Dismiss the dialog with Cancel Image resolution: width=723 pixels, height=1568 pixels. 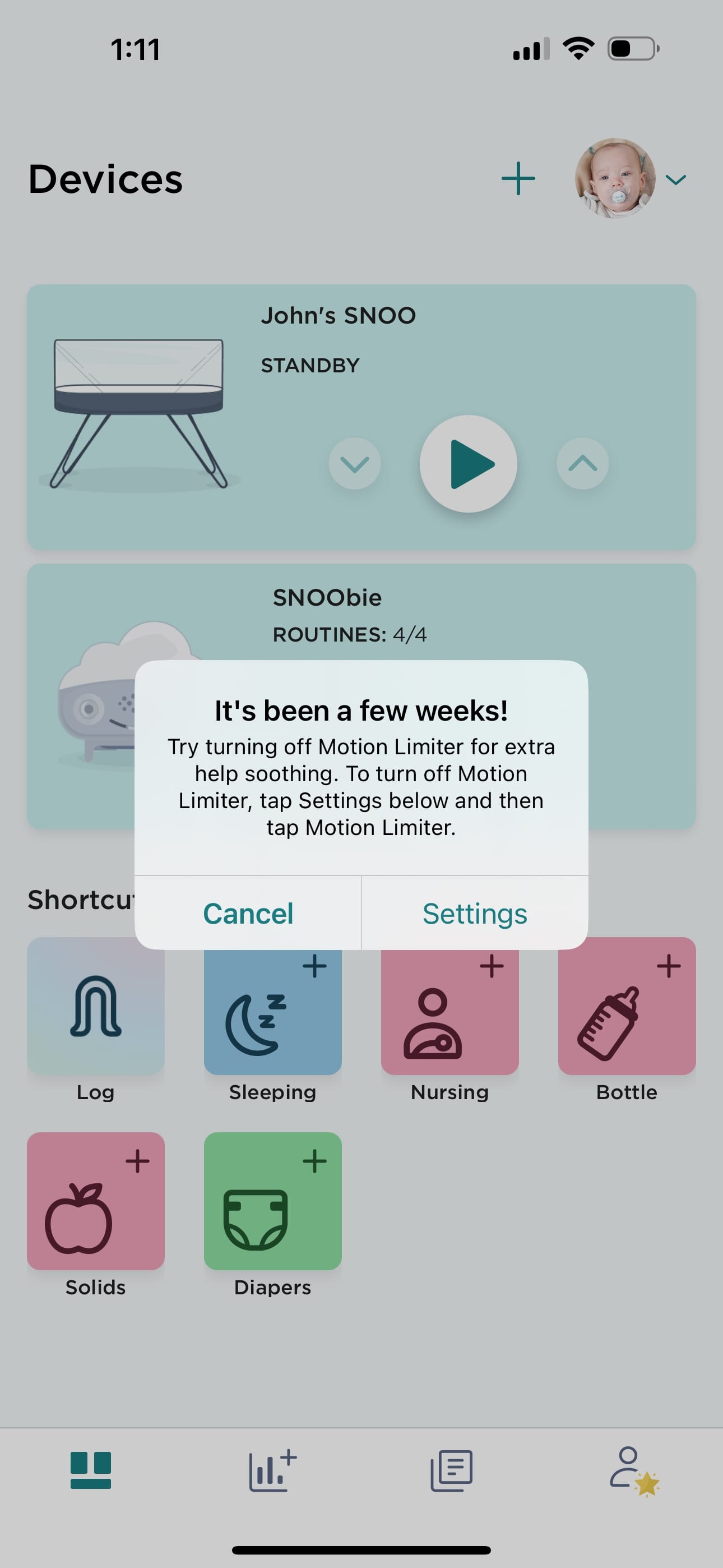248,913
